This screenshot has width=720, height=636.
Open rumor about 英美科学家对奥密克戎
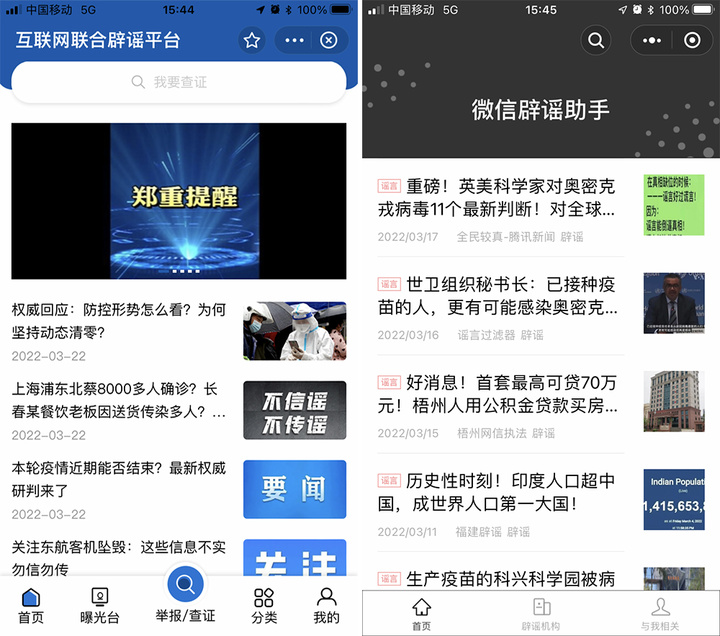click(498, 199)
